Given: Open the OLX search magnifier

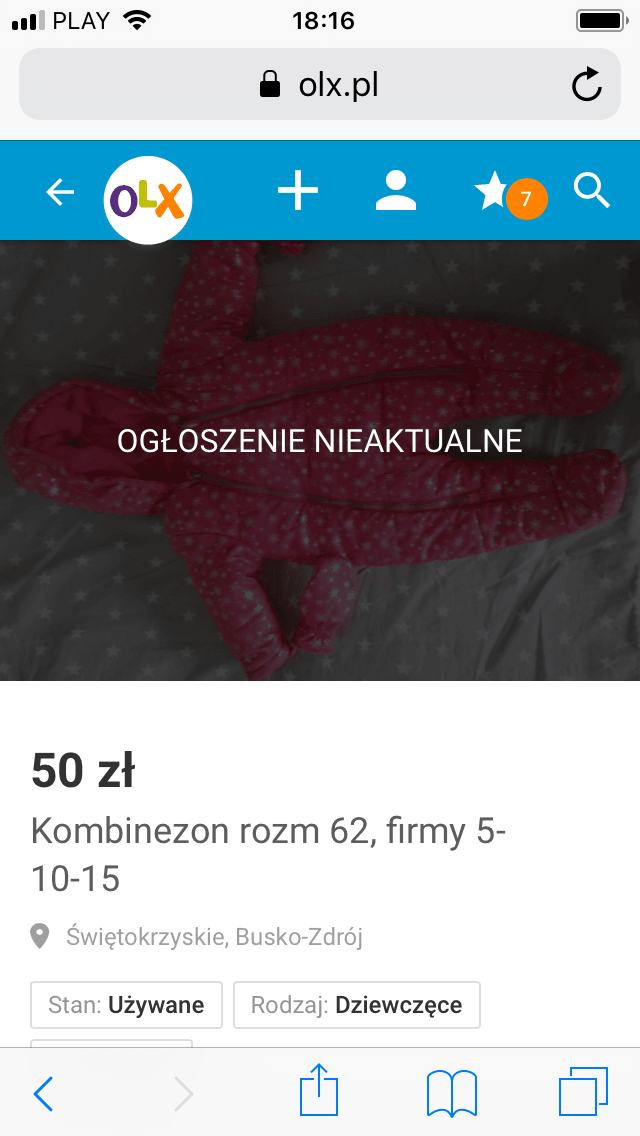Looking at the screenshot, I should coord(591,191).
